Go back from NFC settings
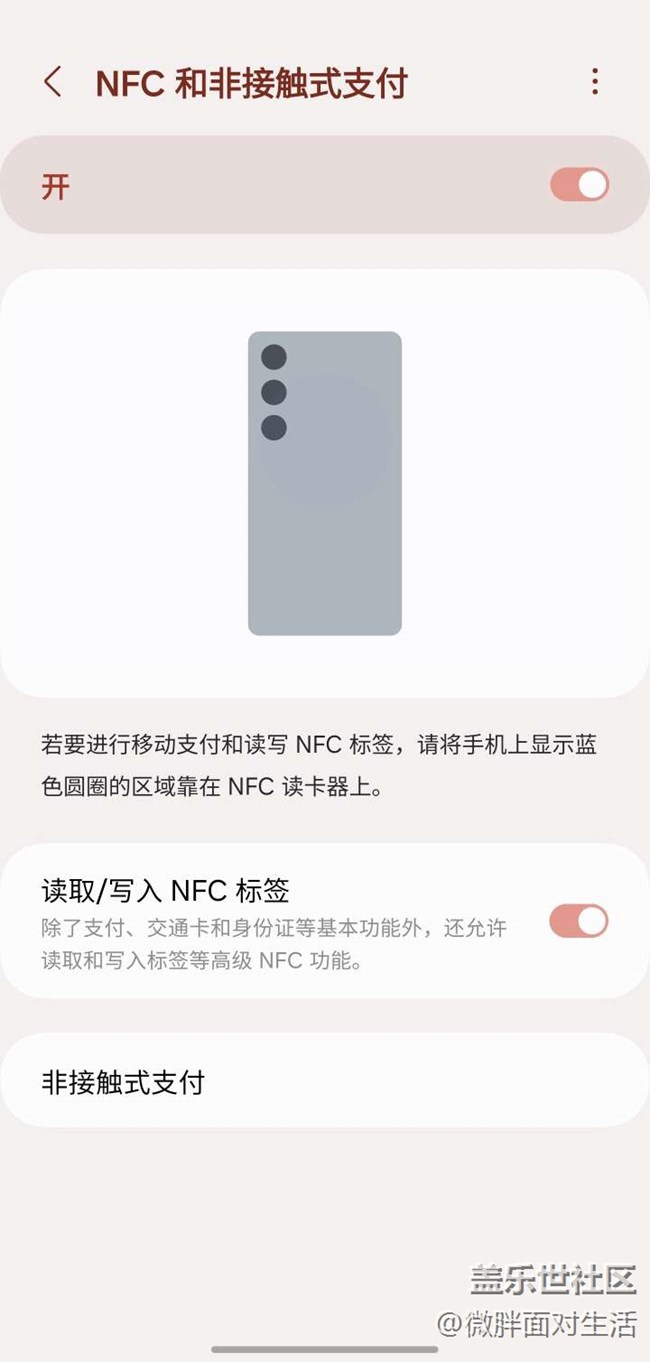This screenshot has height=1362, width=650. pyautogui.click(x=53, y=82)
